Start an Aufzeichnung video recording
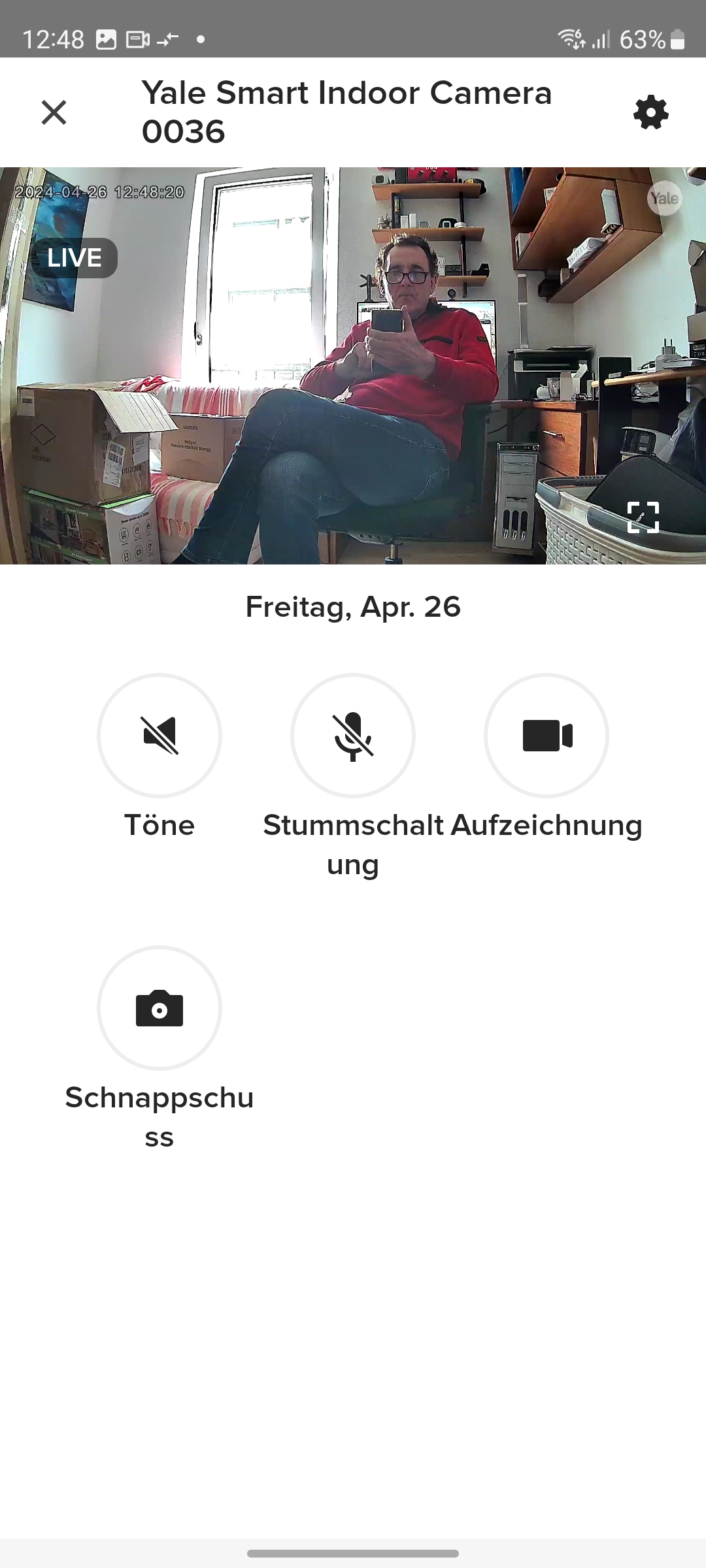Screen dimensions: 706x1568 [x=546, y=736]
